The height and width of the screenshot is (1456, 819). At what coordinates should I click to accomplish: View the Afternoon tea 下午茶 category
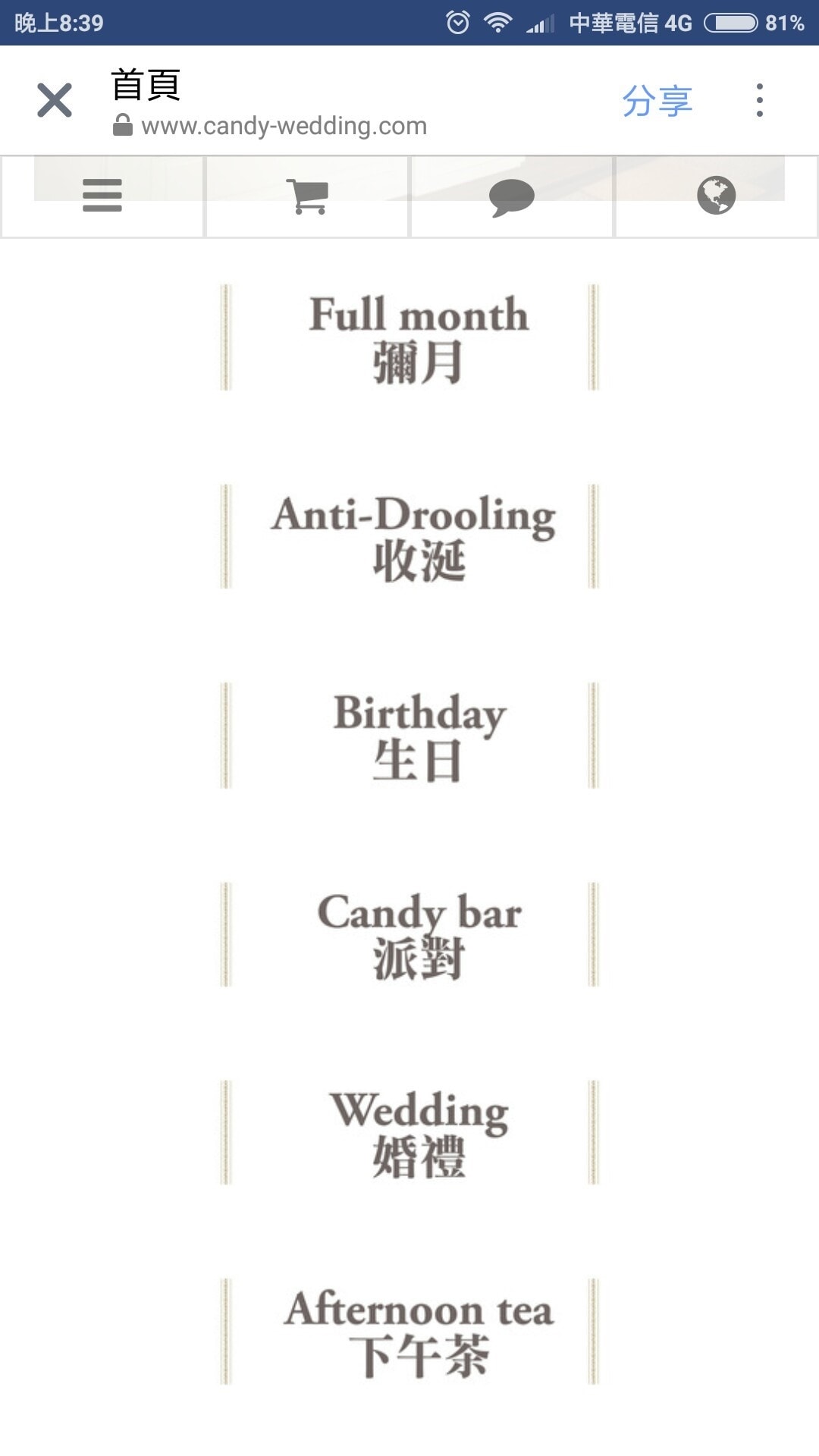[419, 1332]
